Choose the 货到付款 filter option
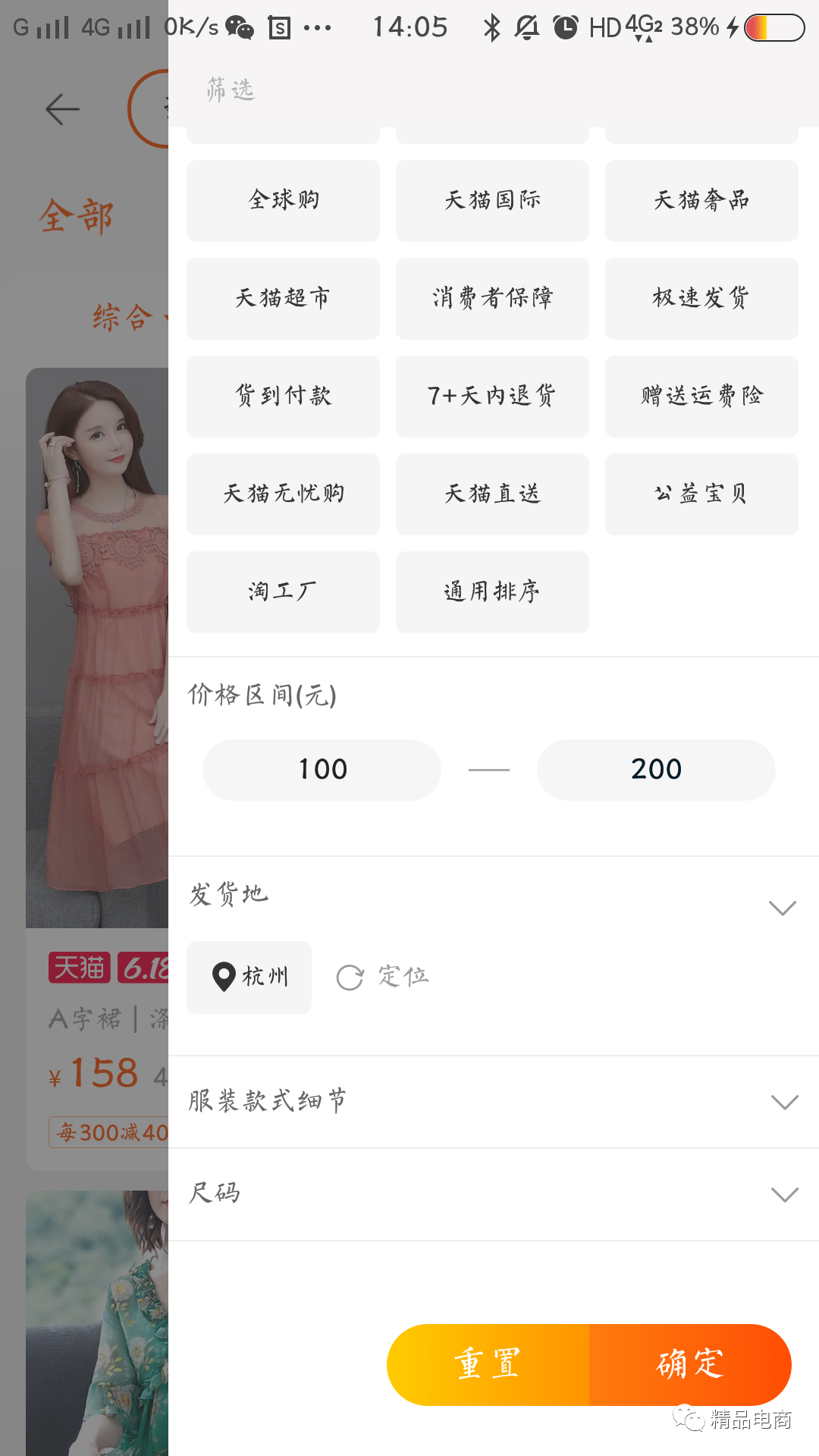Image resolution: width=819 pixels, height=1456 pixels. [283, 396]
